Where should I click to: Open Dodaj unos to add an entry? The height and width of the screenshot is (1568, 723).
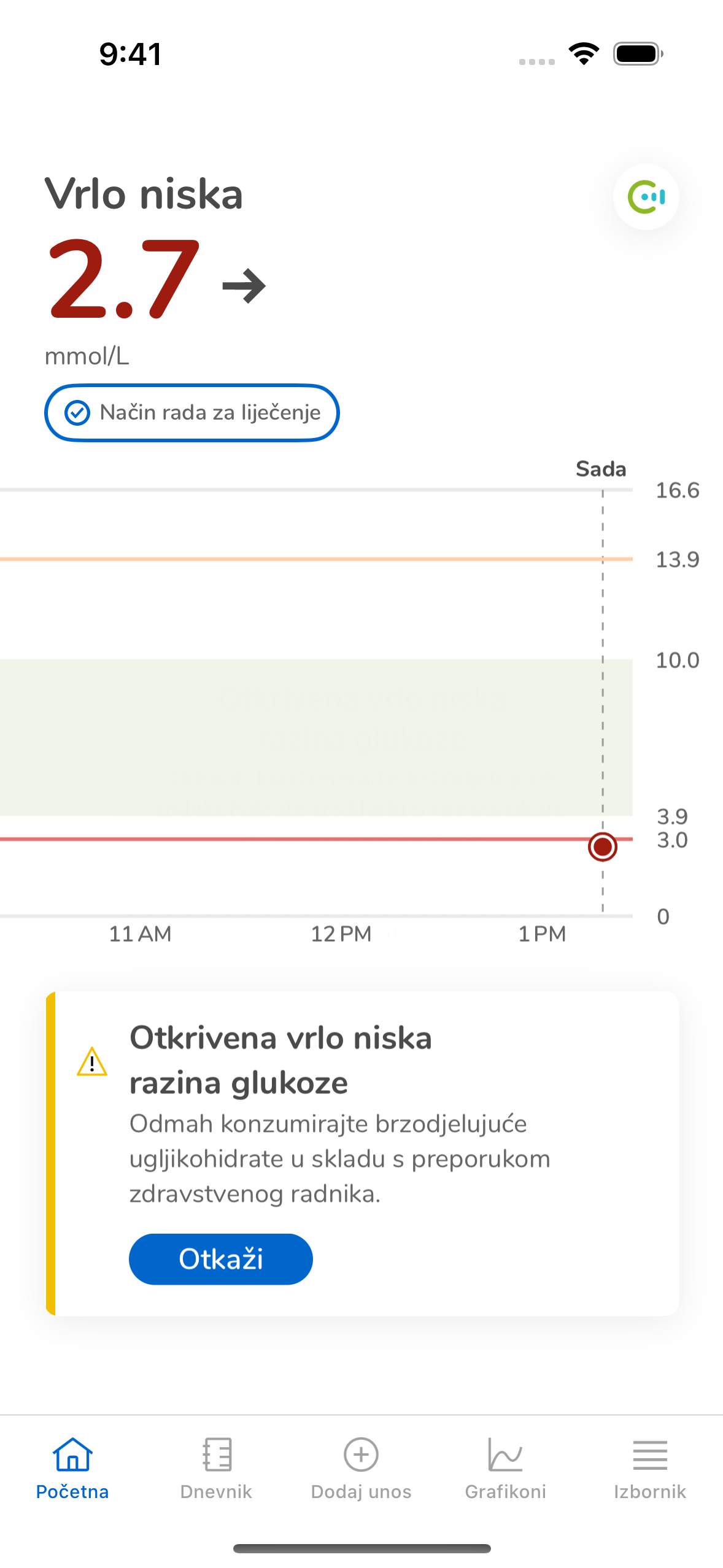[361, 1468]
